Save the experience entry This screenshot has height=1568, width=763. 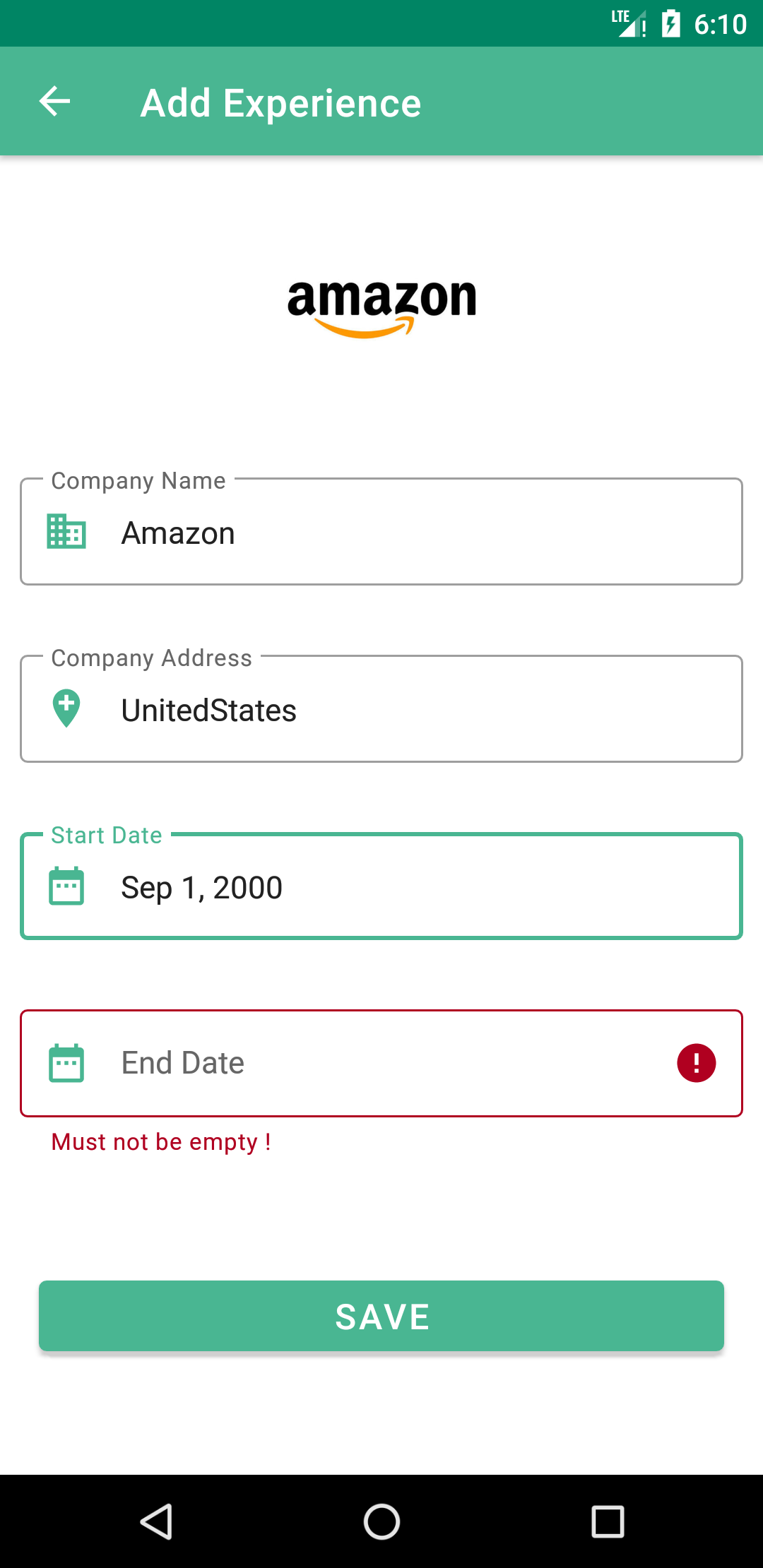point(381,1317)
